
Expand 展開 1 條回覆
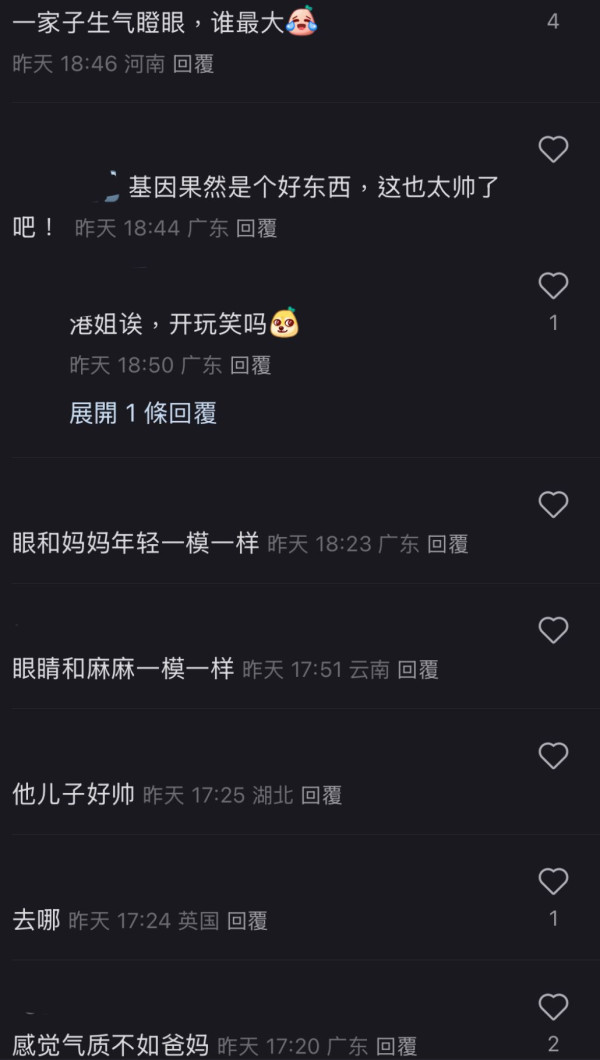click(143, 413)
